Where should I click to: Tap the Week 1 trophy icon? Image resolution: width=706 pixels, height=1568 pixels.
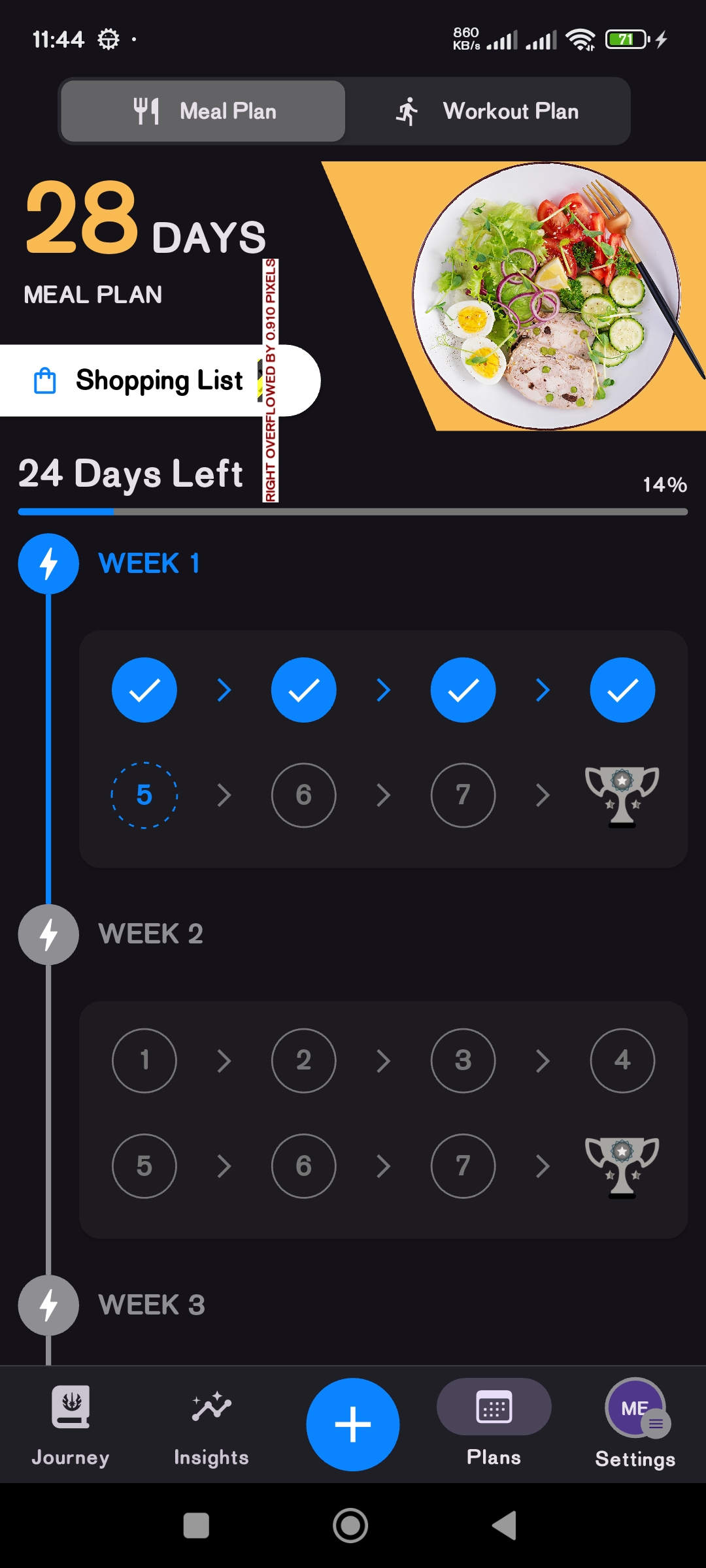[622, 796]
